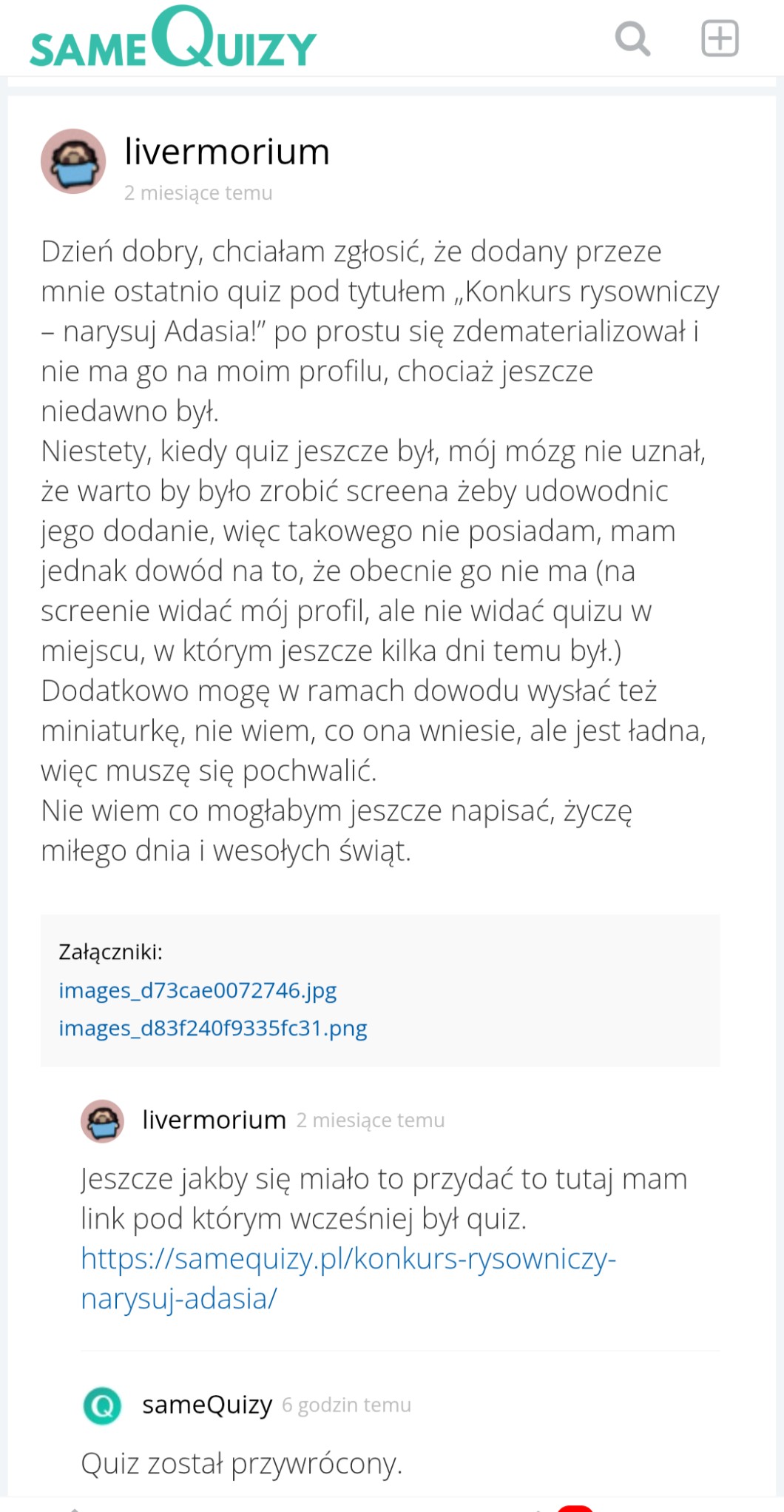Open attachment images_d83f240f9335fc31.png

[213, 1028]
